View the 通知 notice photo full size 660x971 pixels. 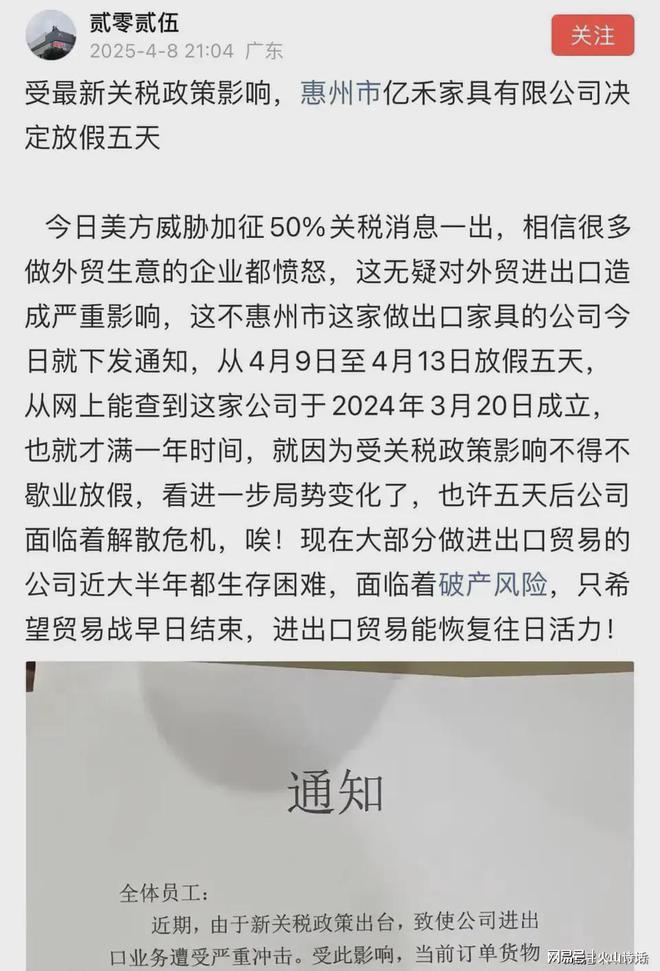[330, 815]
